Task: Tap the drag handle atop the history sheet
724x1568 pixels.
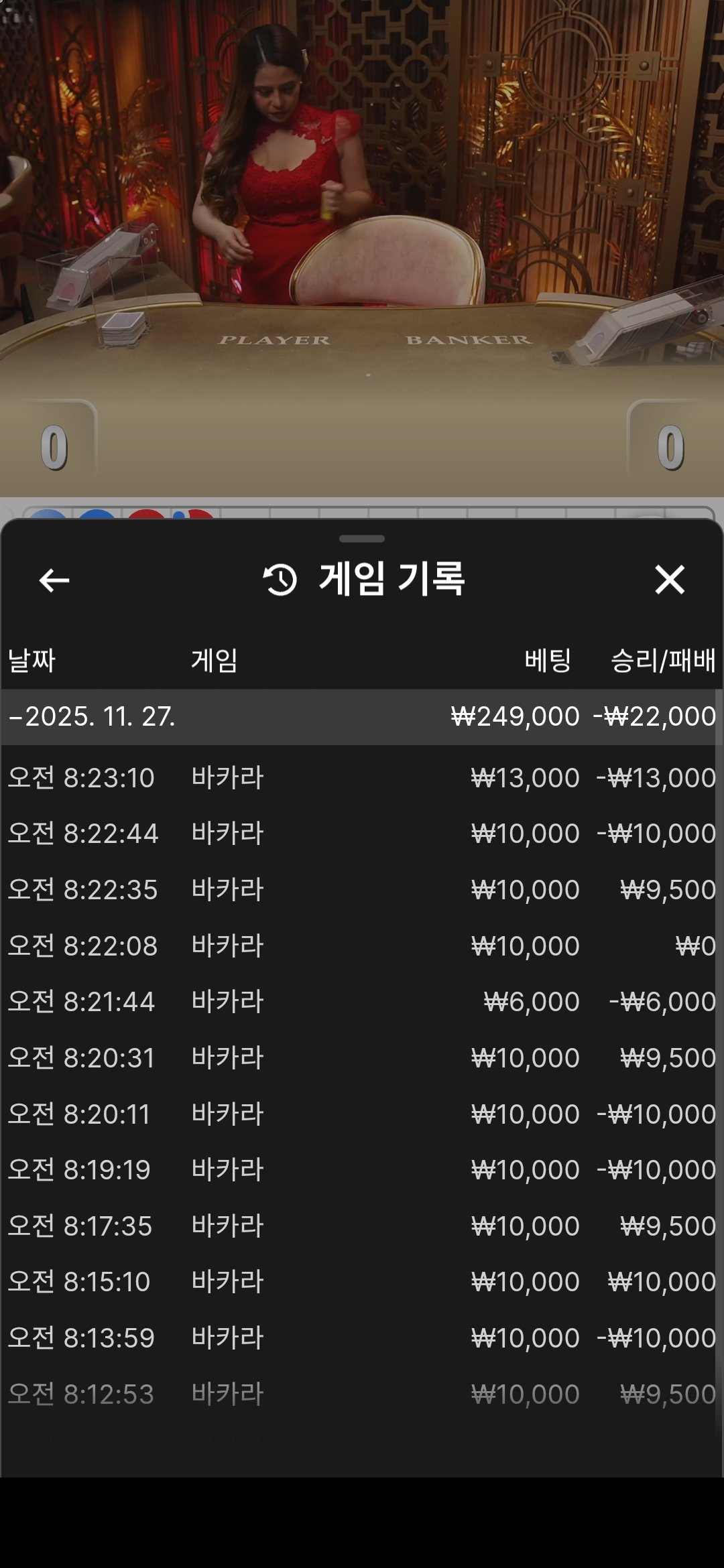Action: [362, 539]
